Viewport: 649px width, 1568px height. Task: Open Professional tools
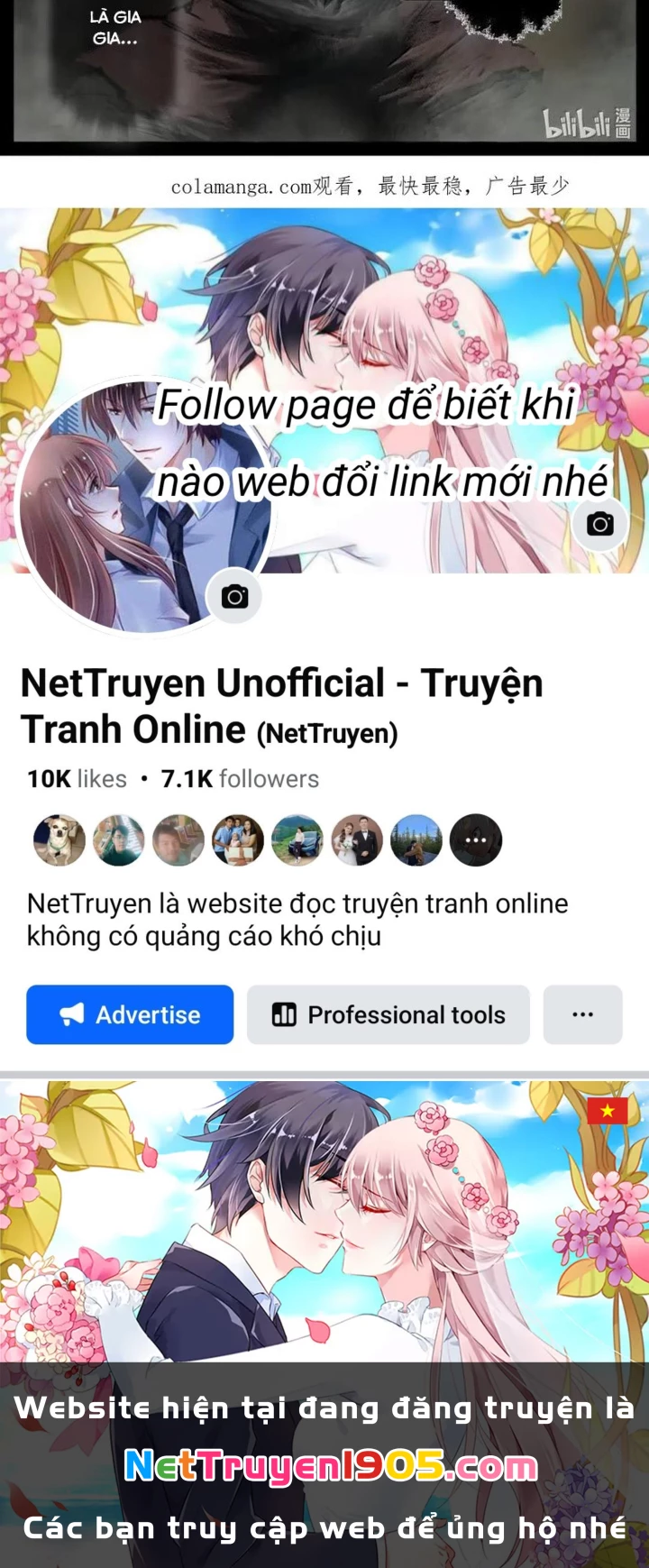click(388, 1014)
